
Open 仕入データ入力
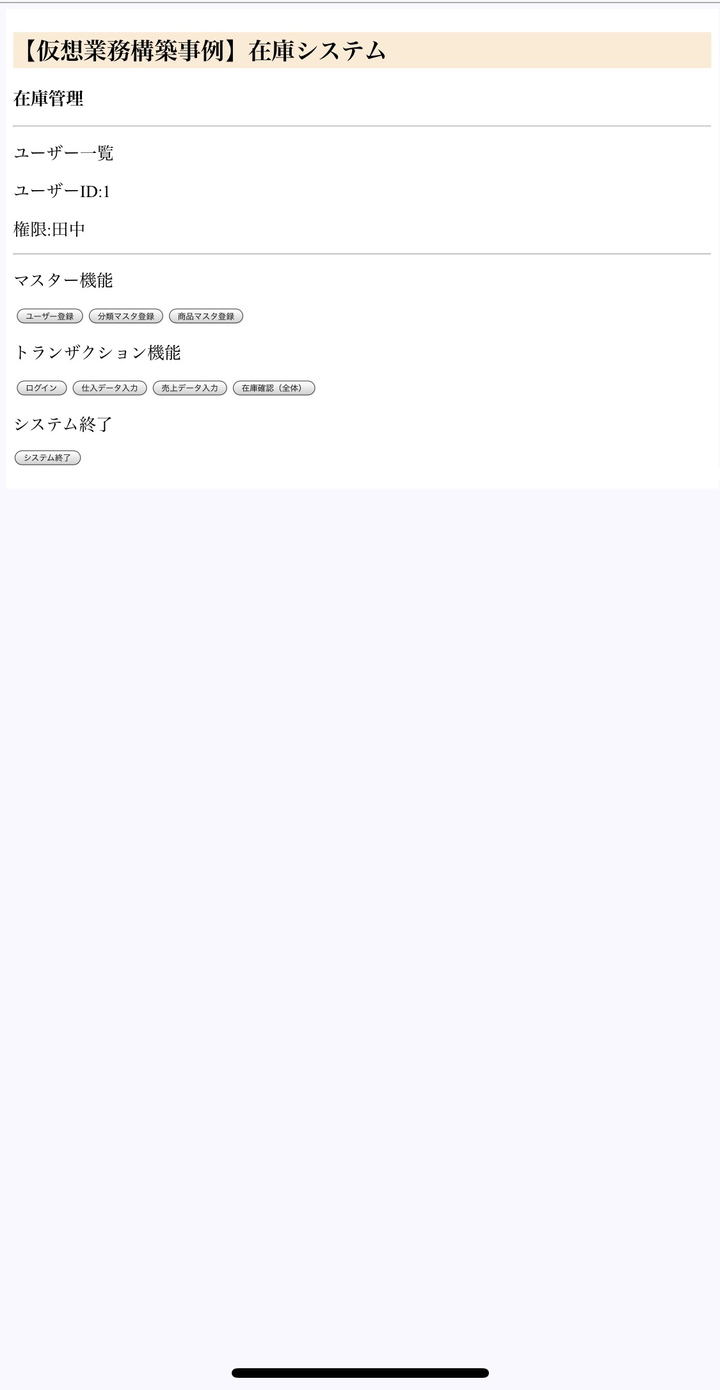click(x=110, y=388)
